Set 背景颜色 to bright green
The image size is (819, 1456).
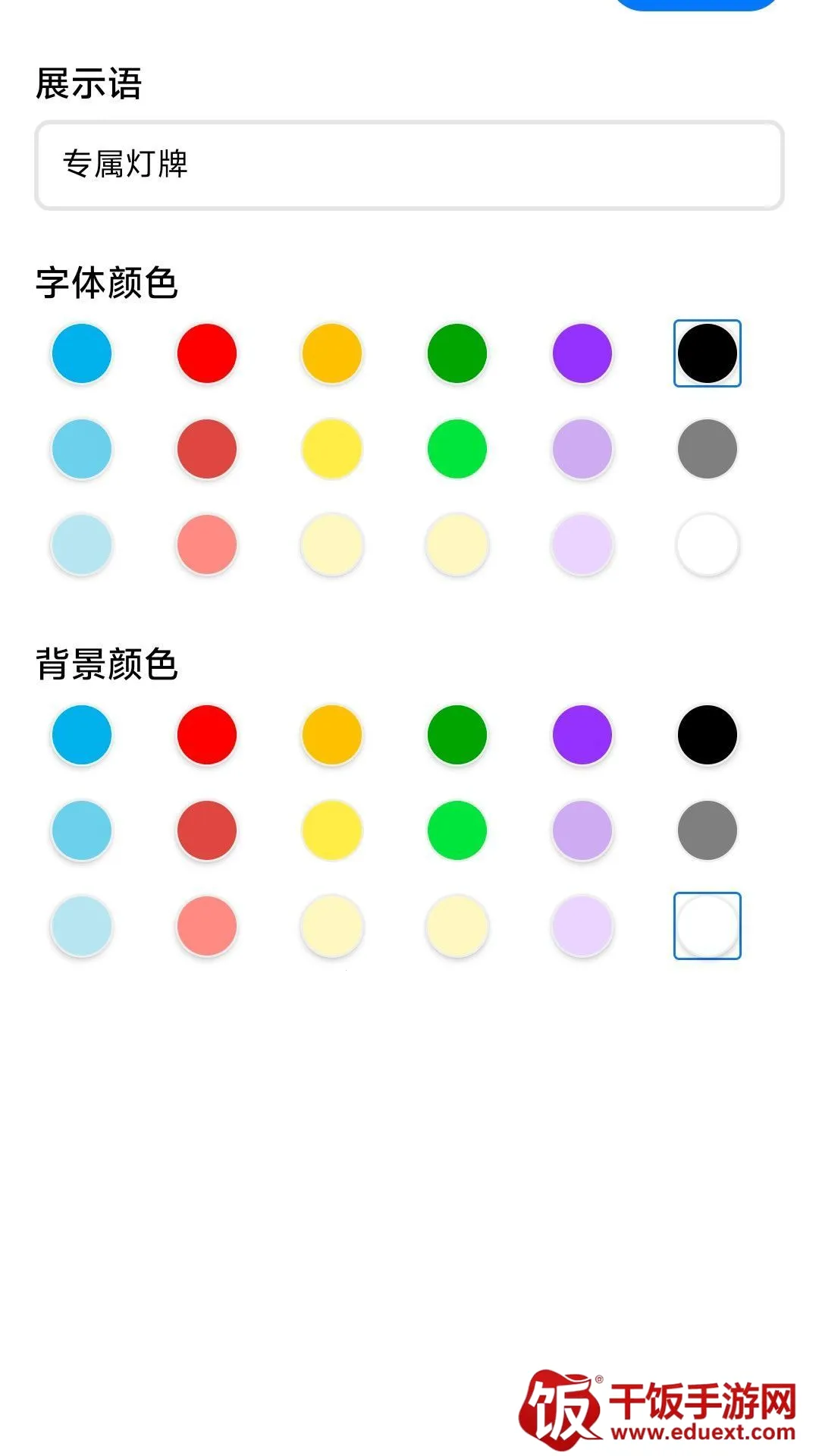(457, 830)
